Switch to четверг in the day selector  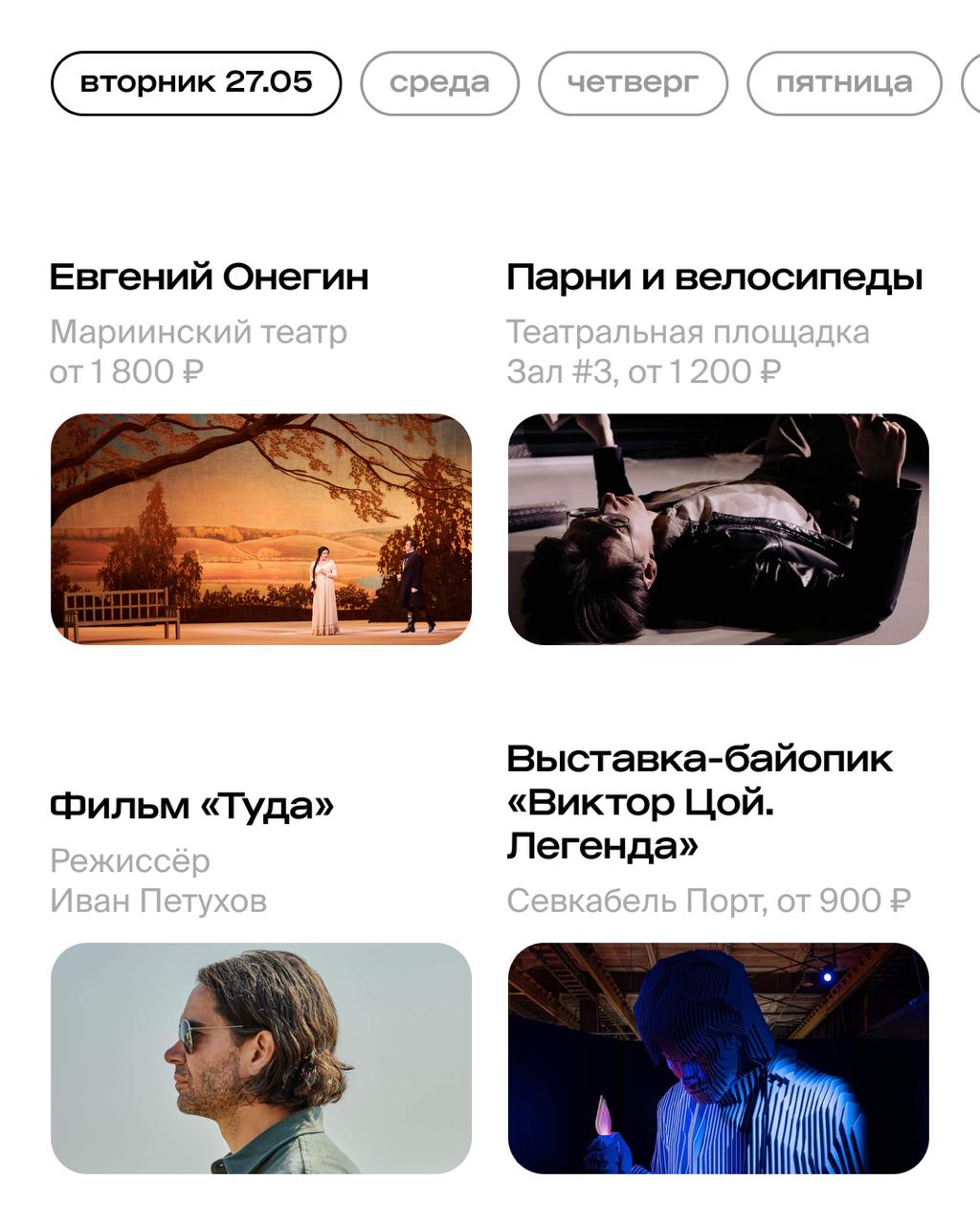pyautogui.click(x=634, y=82)
